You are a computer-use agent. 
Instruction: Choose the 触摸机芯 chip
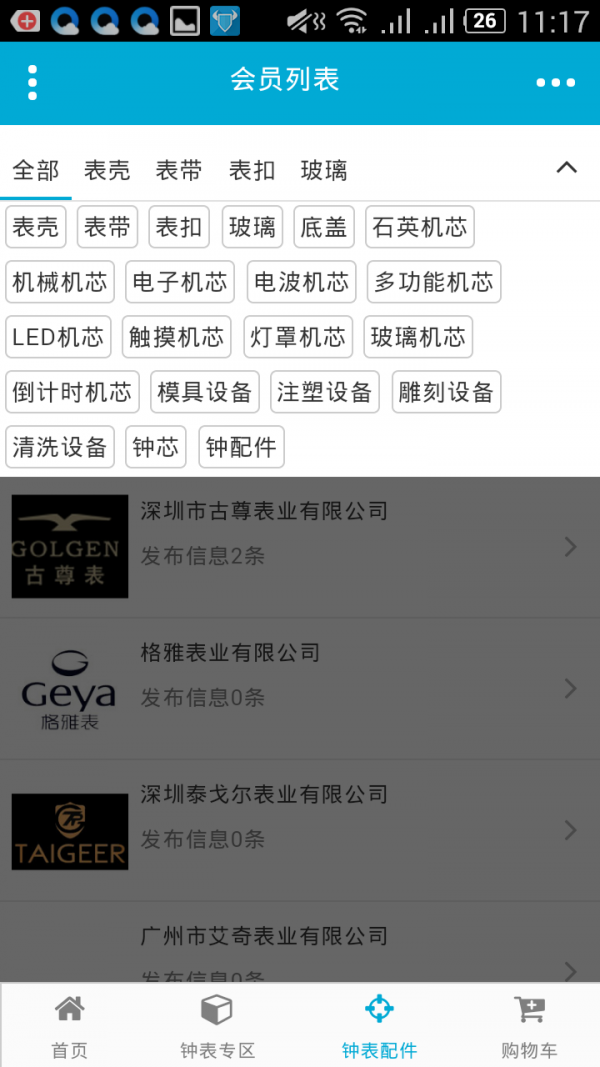coord(177,337)
